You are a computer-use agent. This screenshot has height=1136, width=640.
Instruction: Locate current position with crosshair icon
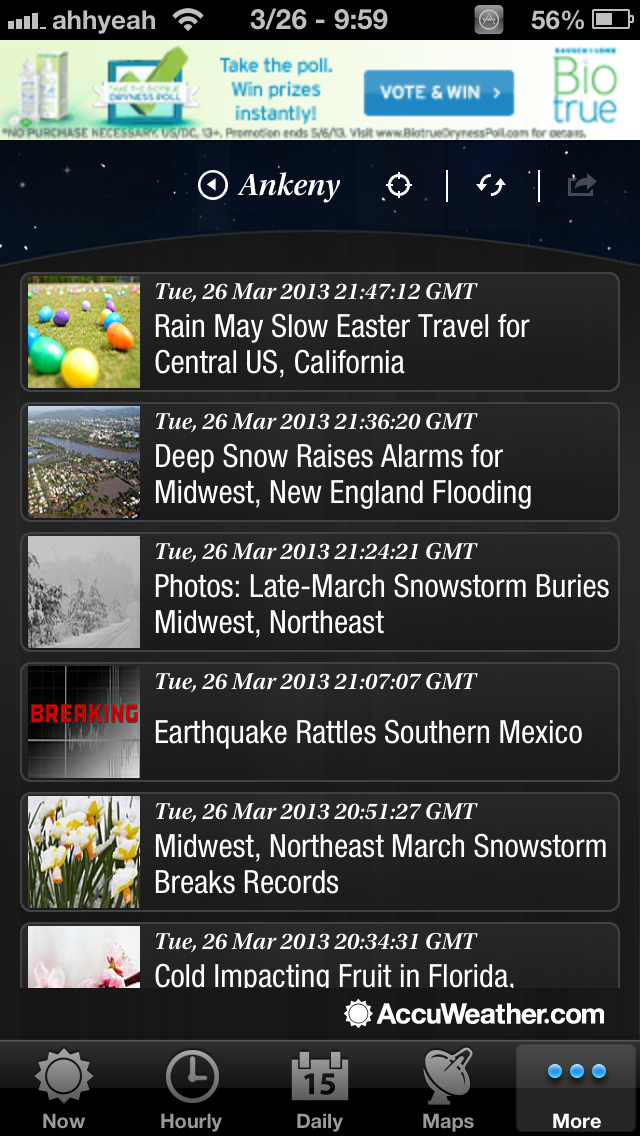click(x=399, y=186)
